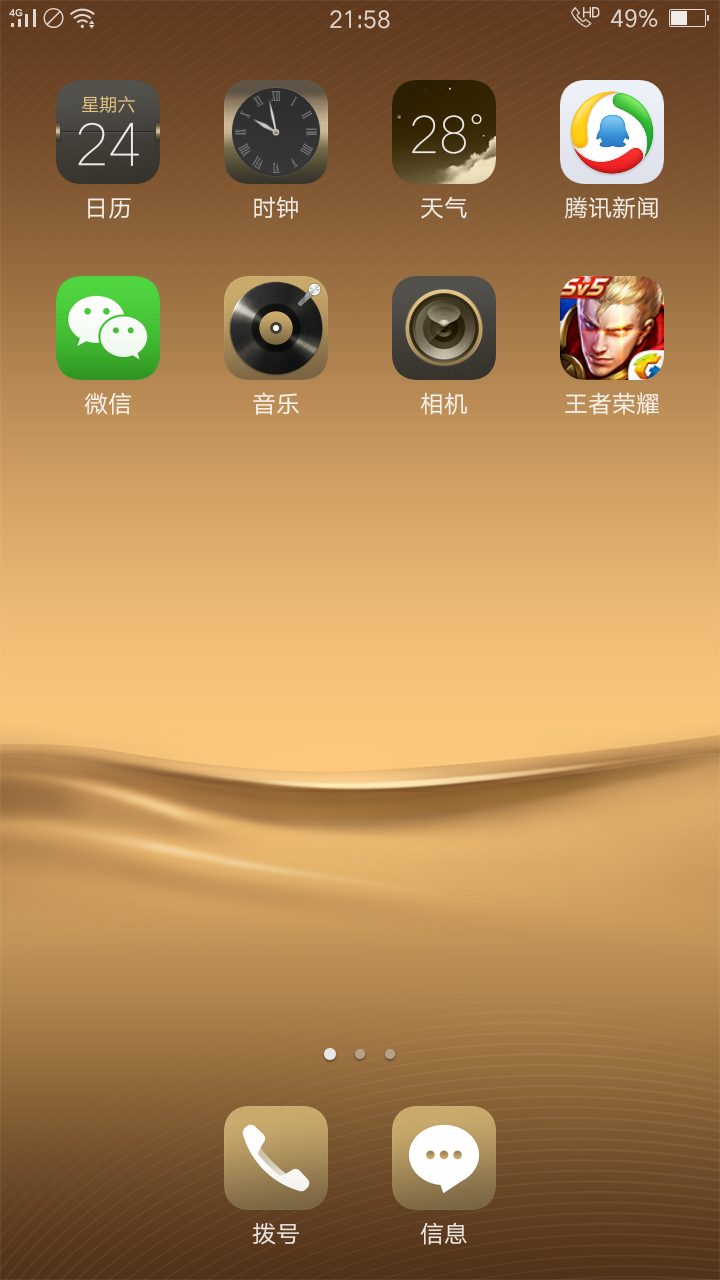Launch the 时钟 clock app
The width and height of the screenshot is (720, 1280).
[x=276, y=133]
